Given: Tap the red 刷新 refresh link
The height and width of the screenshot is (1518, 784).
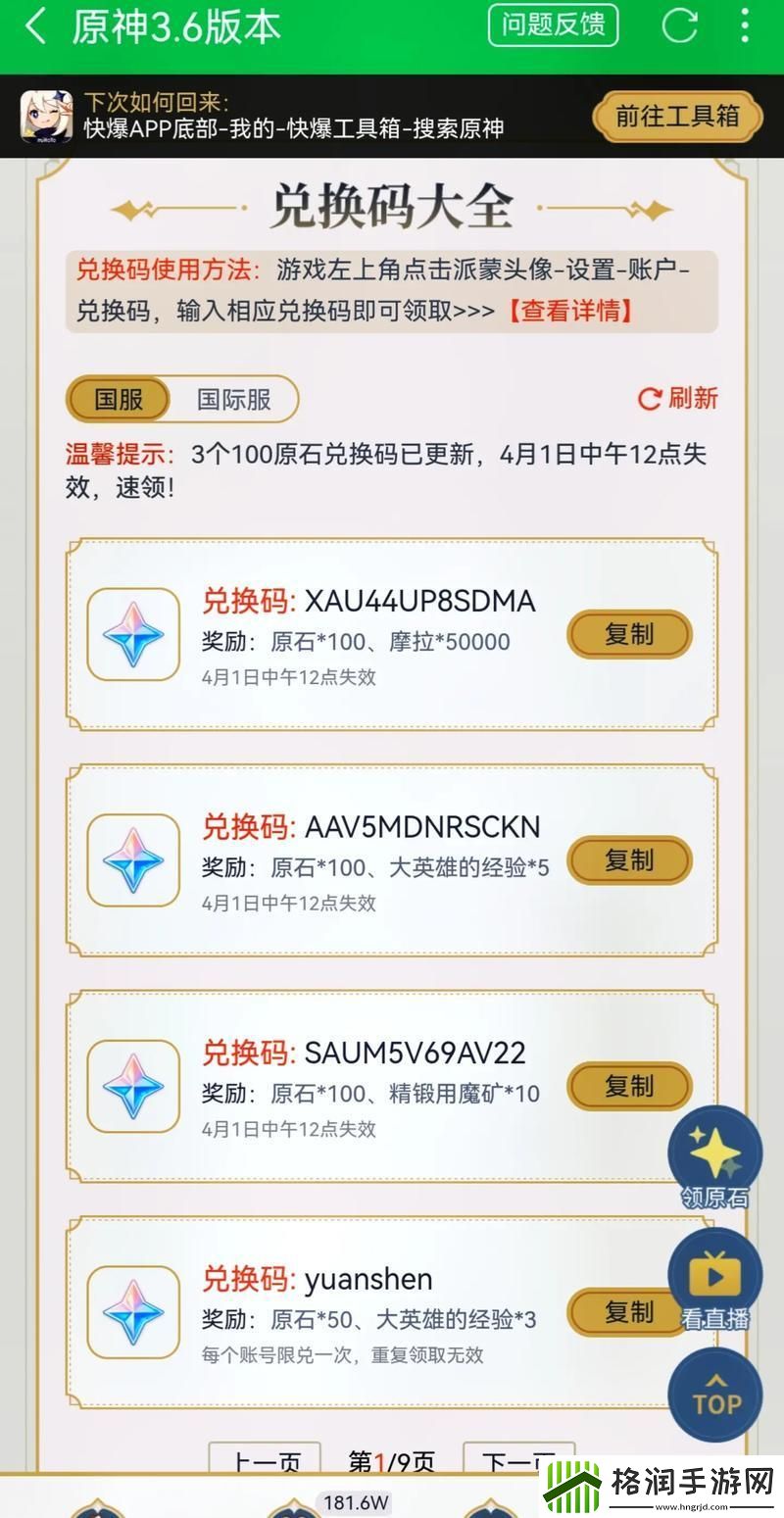Looking at the screenshot, I should 678,398.
